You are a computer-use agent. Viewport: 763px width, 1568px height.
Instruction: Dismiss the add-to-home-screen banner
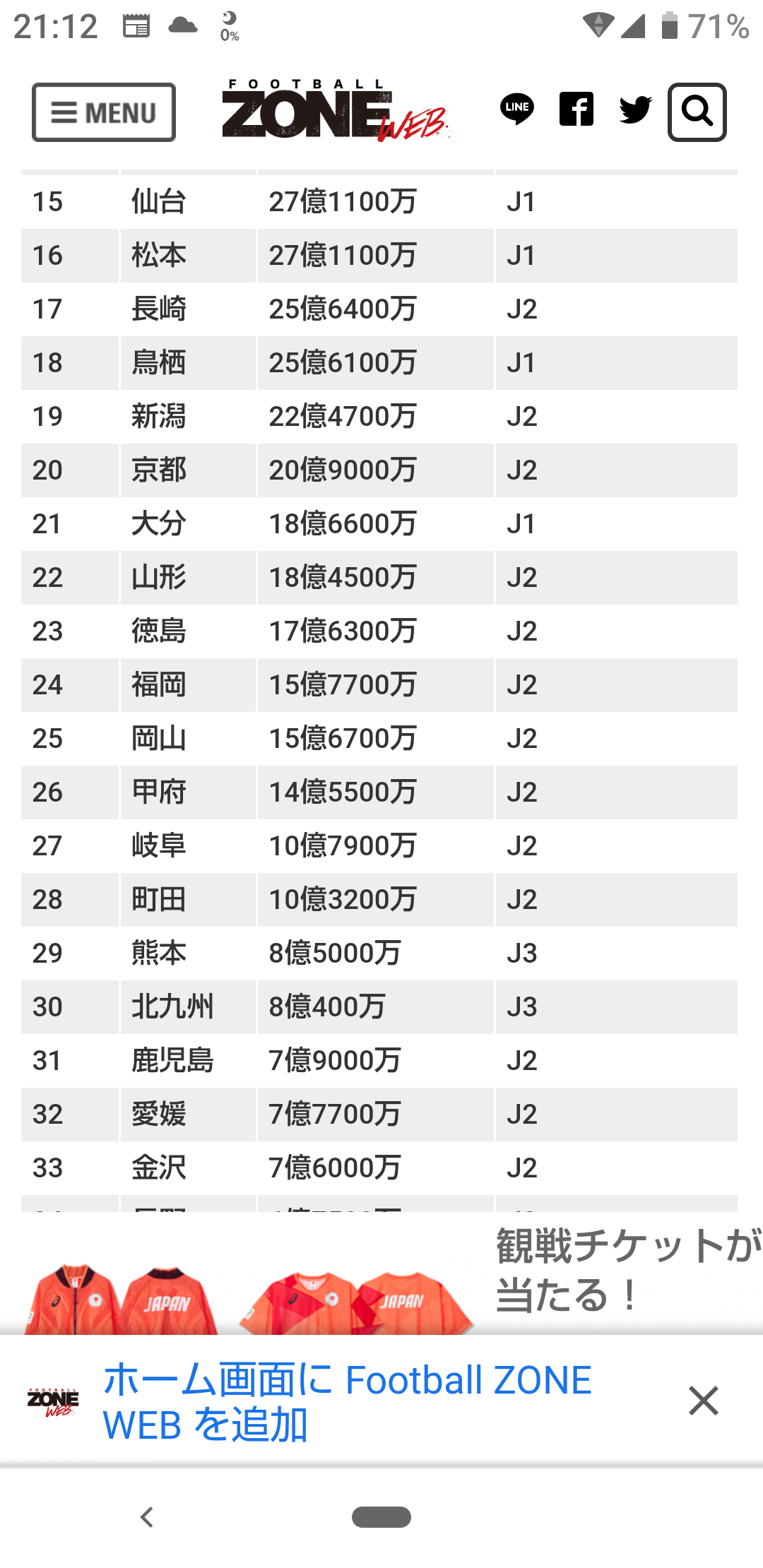point(703,1401)
